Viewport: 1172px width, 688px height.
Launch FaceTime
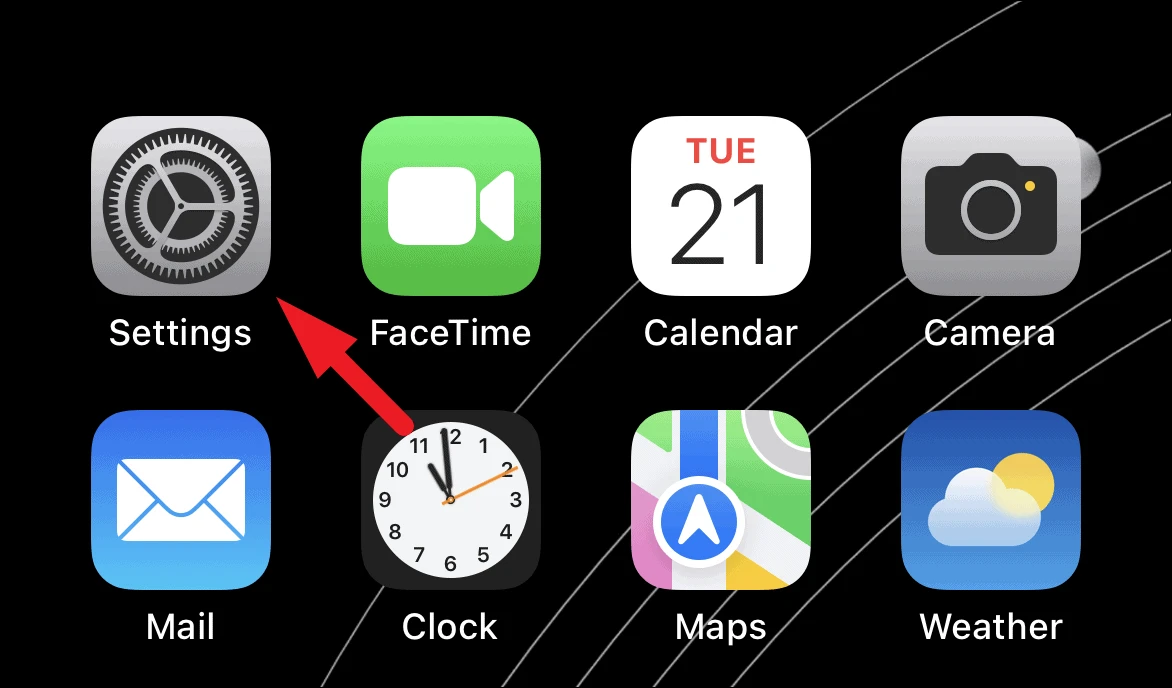450,206
